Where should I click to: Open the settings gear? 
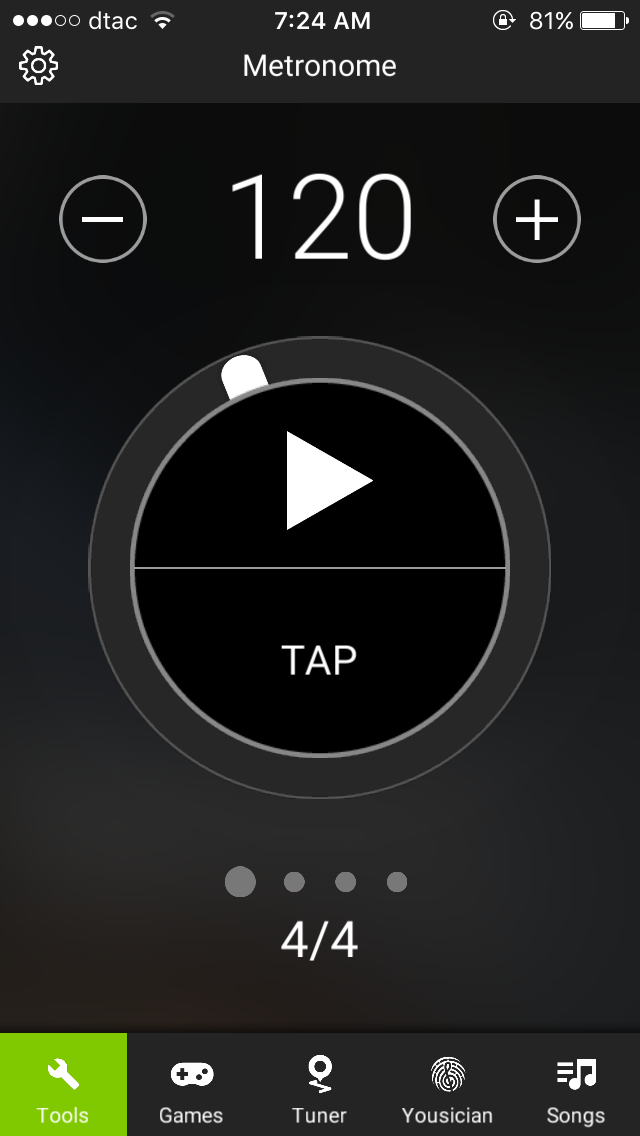pos(39,66)
